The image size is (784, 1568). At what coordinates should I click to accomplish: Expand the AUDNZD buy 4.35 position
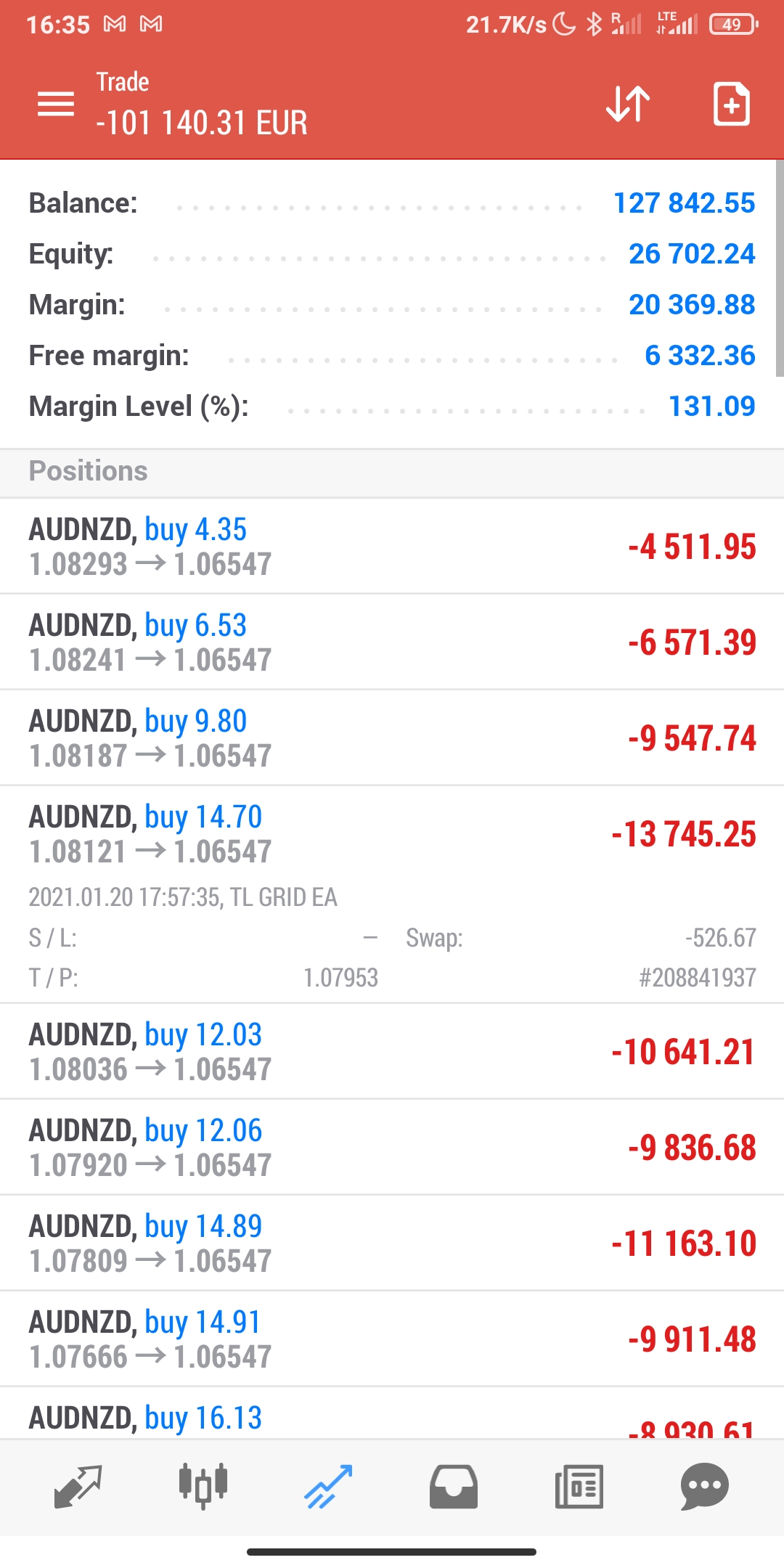coord(392,546)
